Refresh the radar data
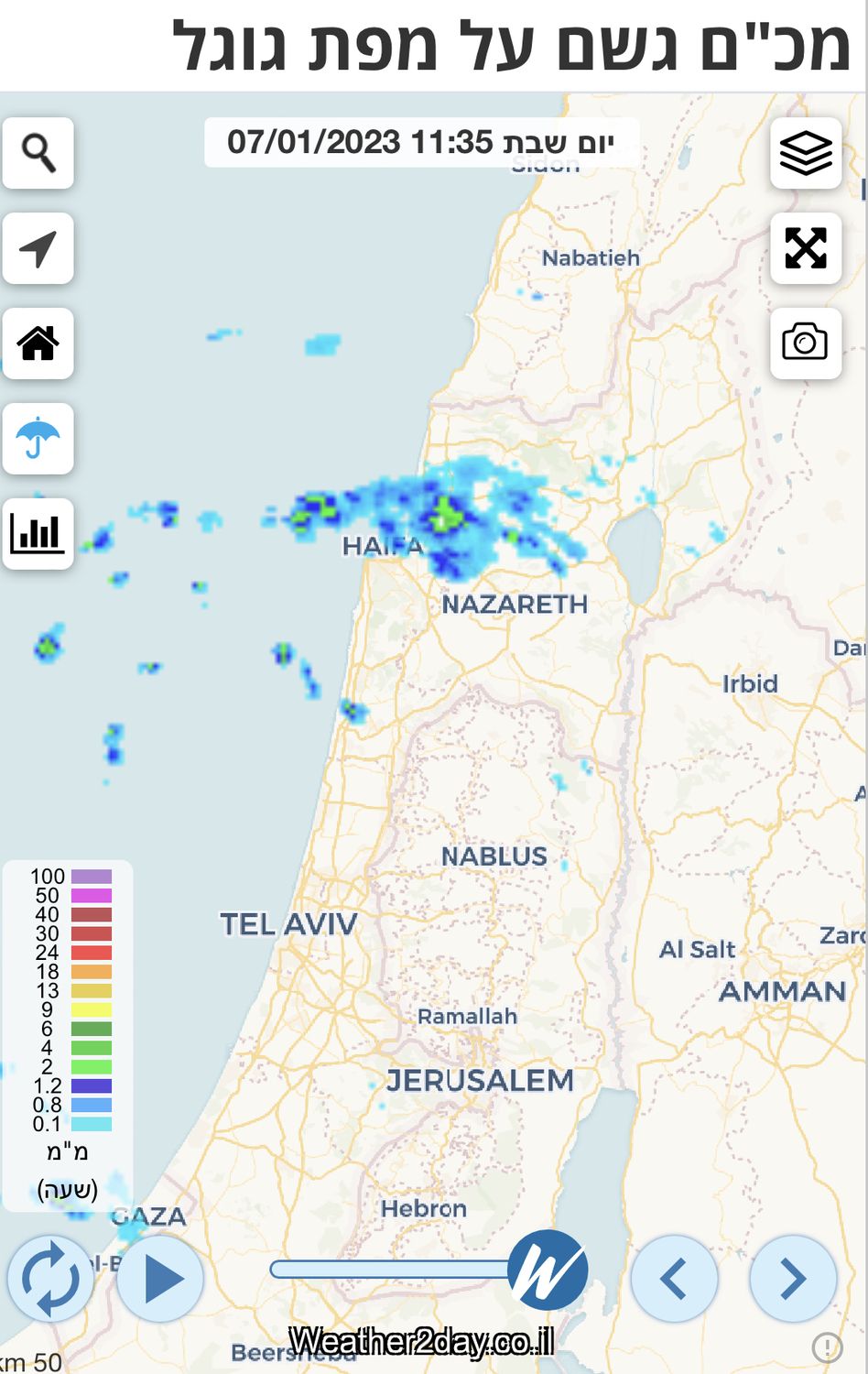Screen dimensions: 868x1374 click(50, 1279)
